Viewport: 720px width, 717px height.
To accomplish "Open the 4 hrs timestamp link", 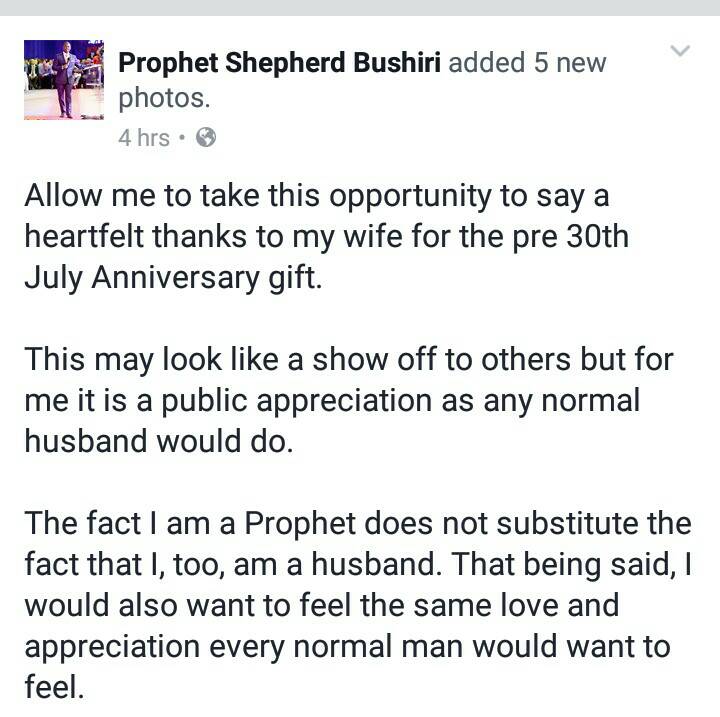I will (144, 138).
